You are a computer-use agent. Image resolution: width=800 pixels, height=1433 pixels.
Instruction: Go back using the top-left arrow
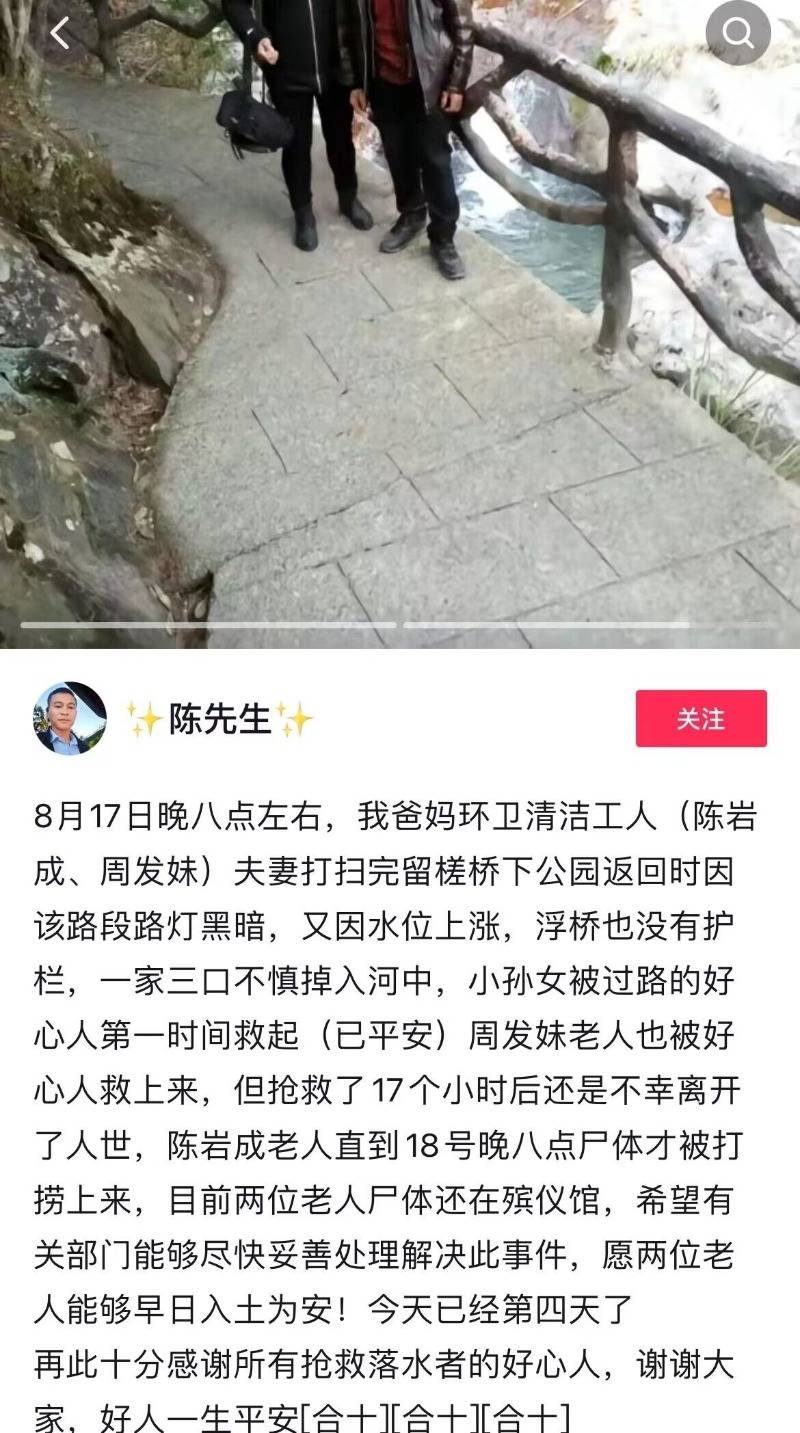point(60,33)
